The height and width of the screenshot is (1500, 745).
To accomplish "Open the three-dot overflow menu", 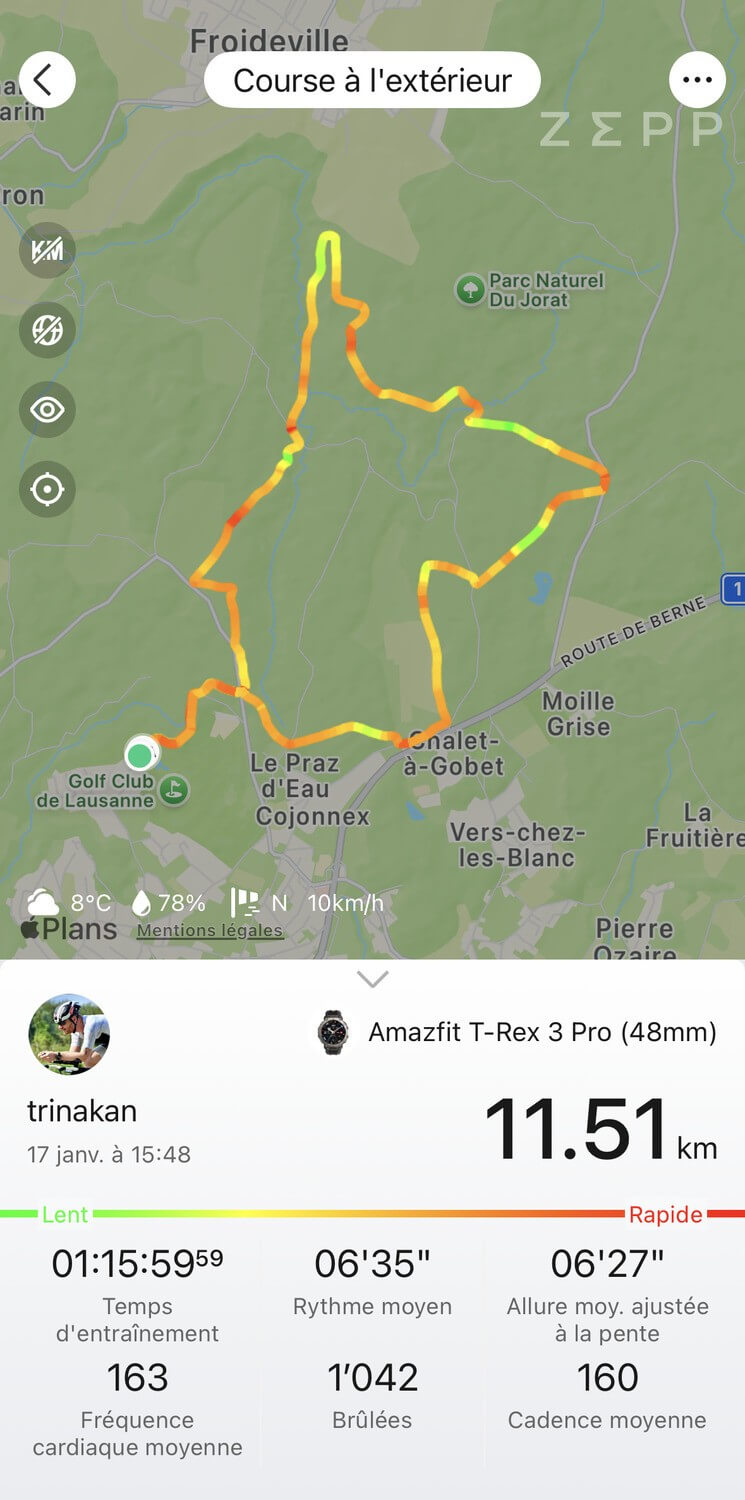I will click(697, 80).
